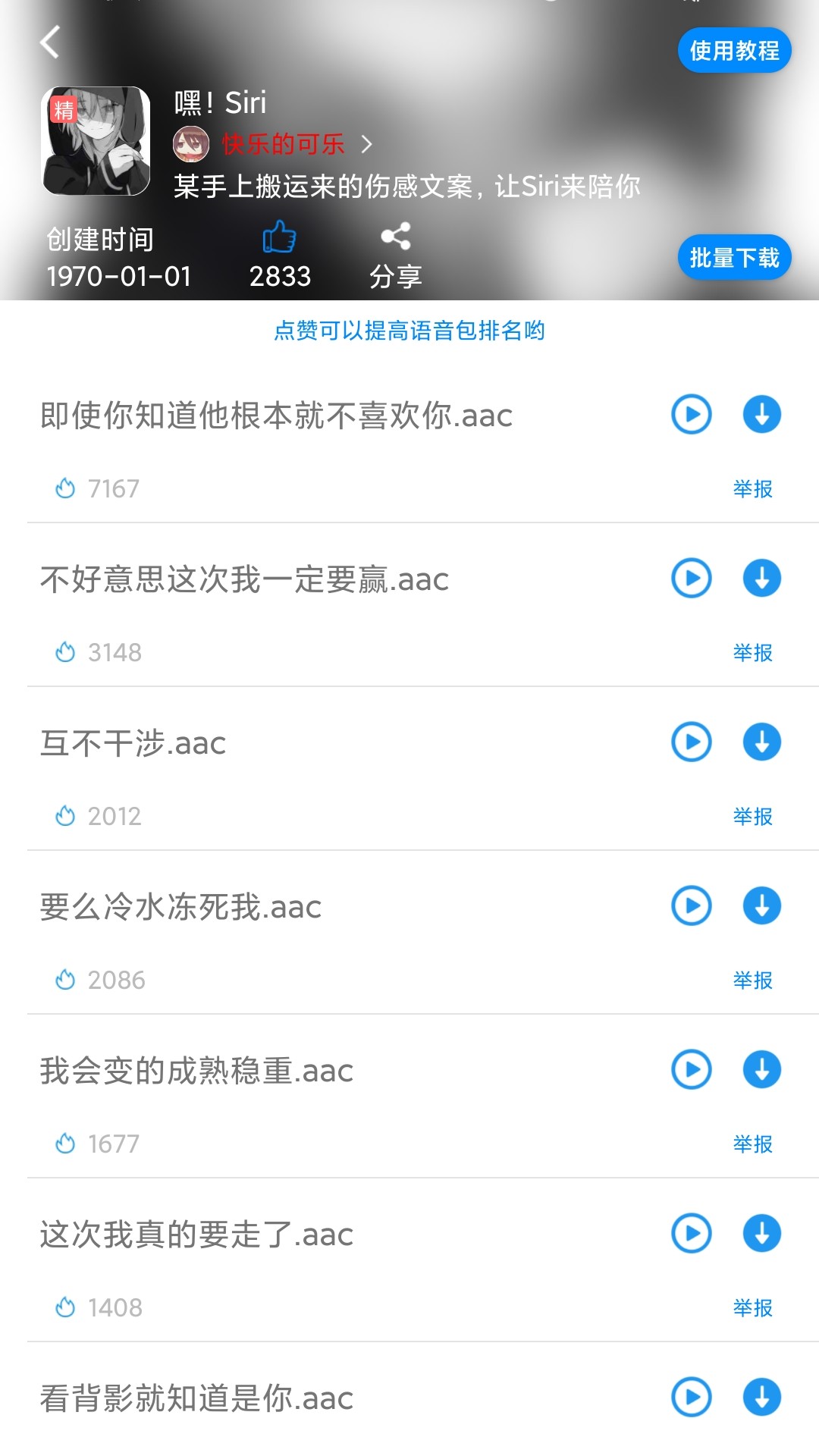
Task: Play the 要么冷水冻死我.aac clip
Action: 691,905
